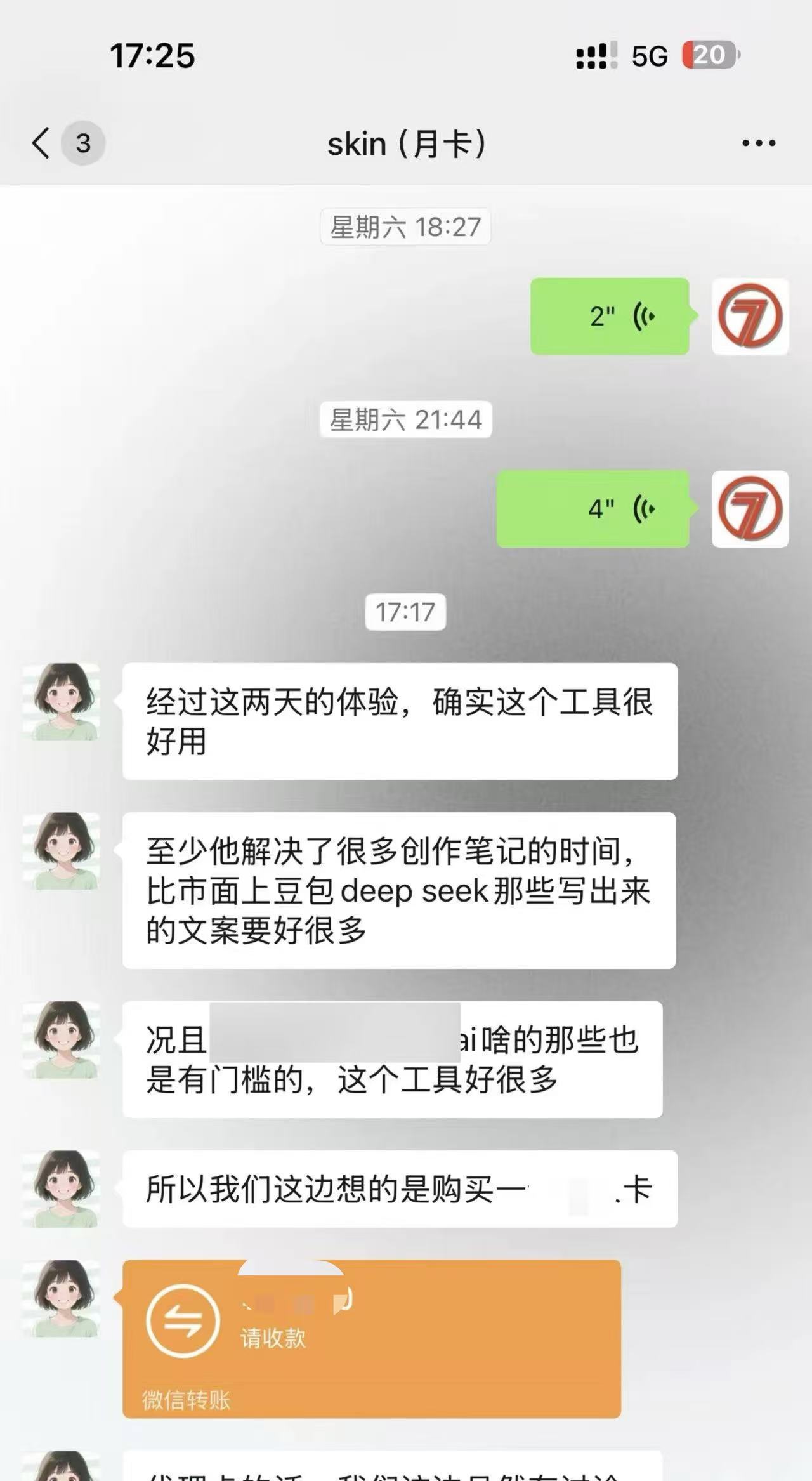Image resolution: width=812 pixels, height=1481 pixels.
Task: Tap the voice waveform icon inside the green bubble
Action: point(645,315)
